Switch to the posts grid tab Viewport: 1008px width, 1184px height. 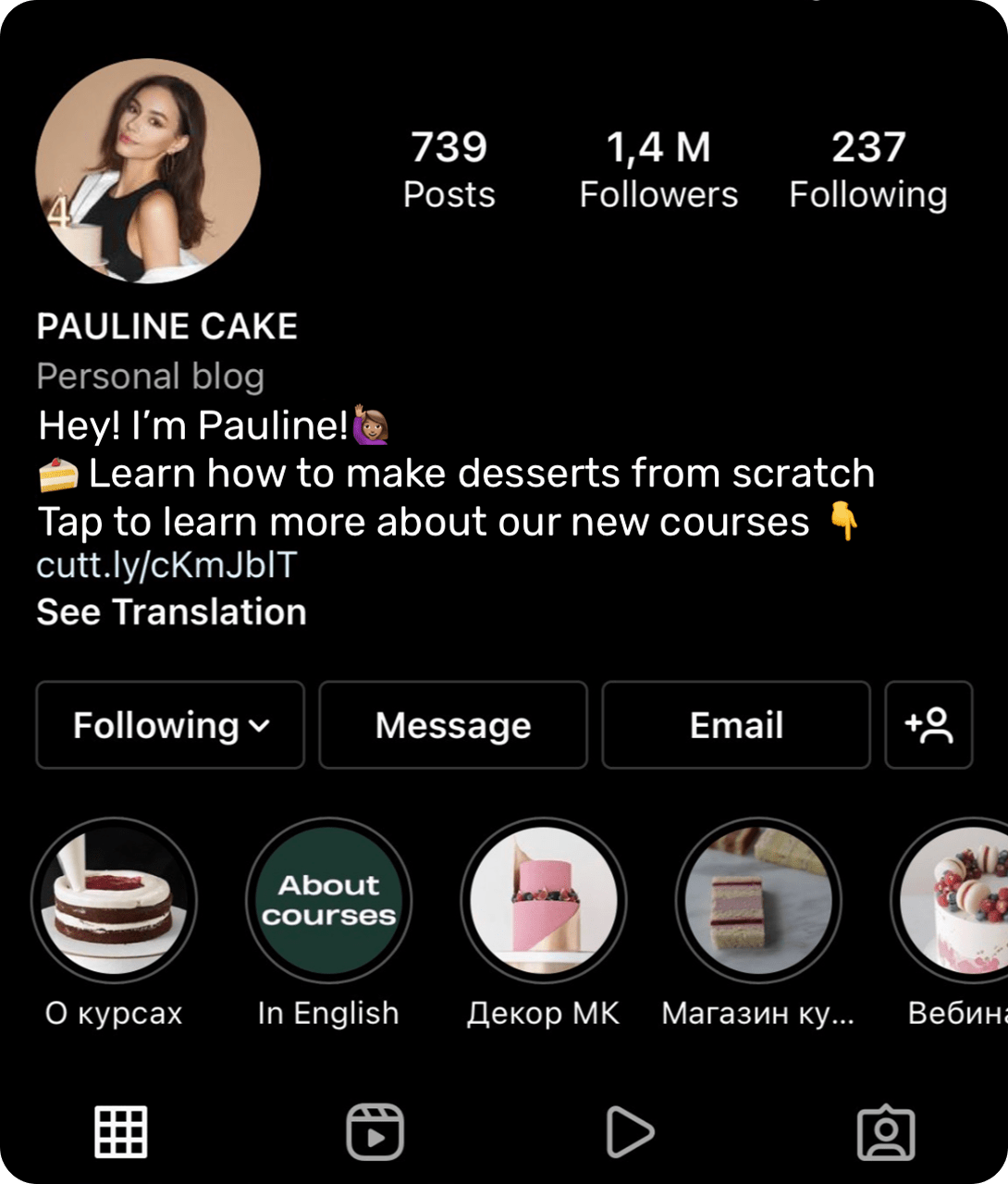(x=121, y=1131)
